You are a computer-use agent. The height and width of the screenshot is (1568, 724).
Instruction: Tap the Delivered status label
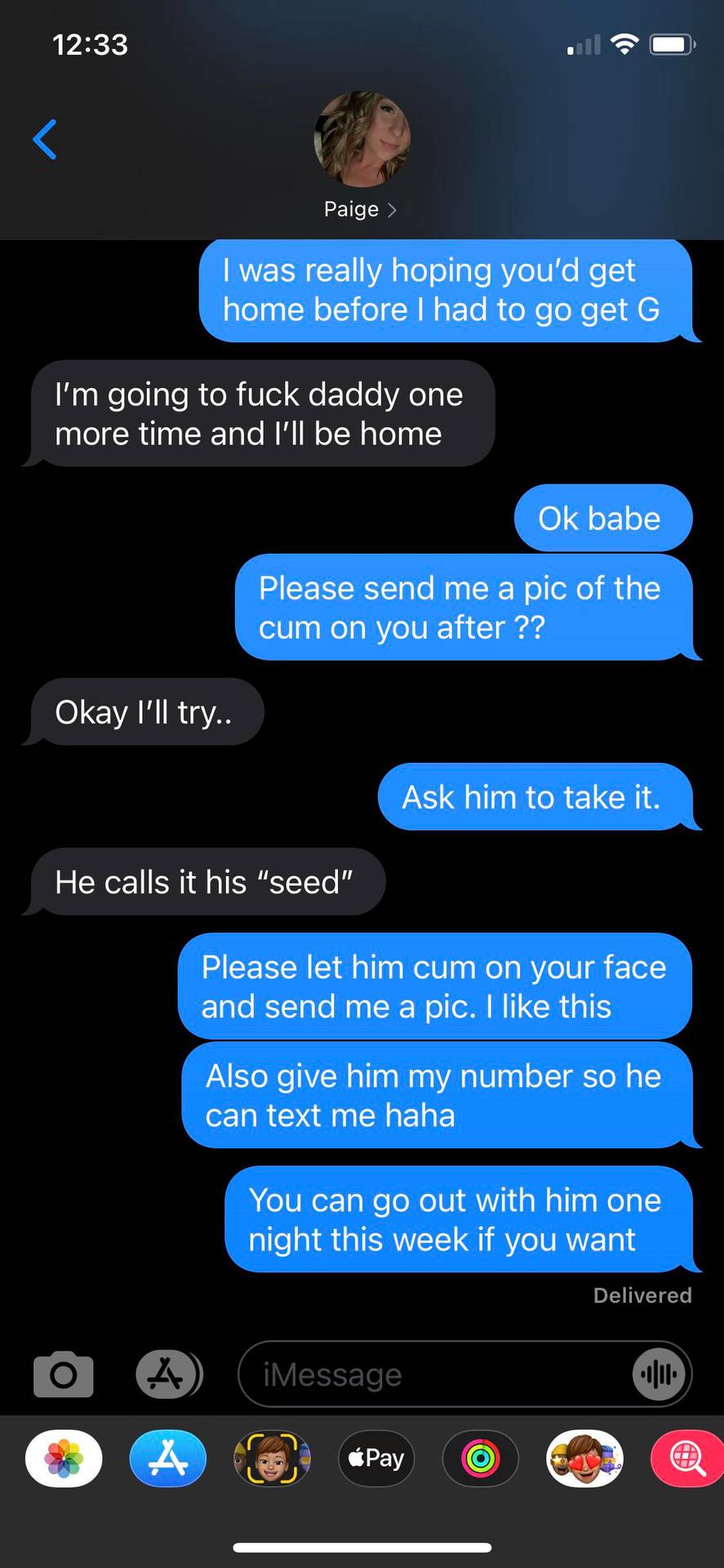coord(642,1295)
